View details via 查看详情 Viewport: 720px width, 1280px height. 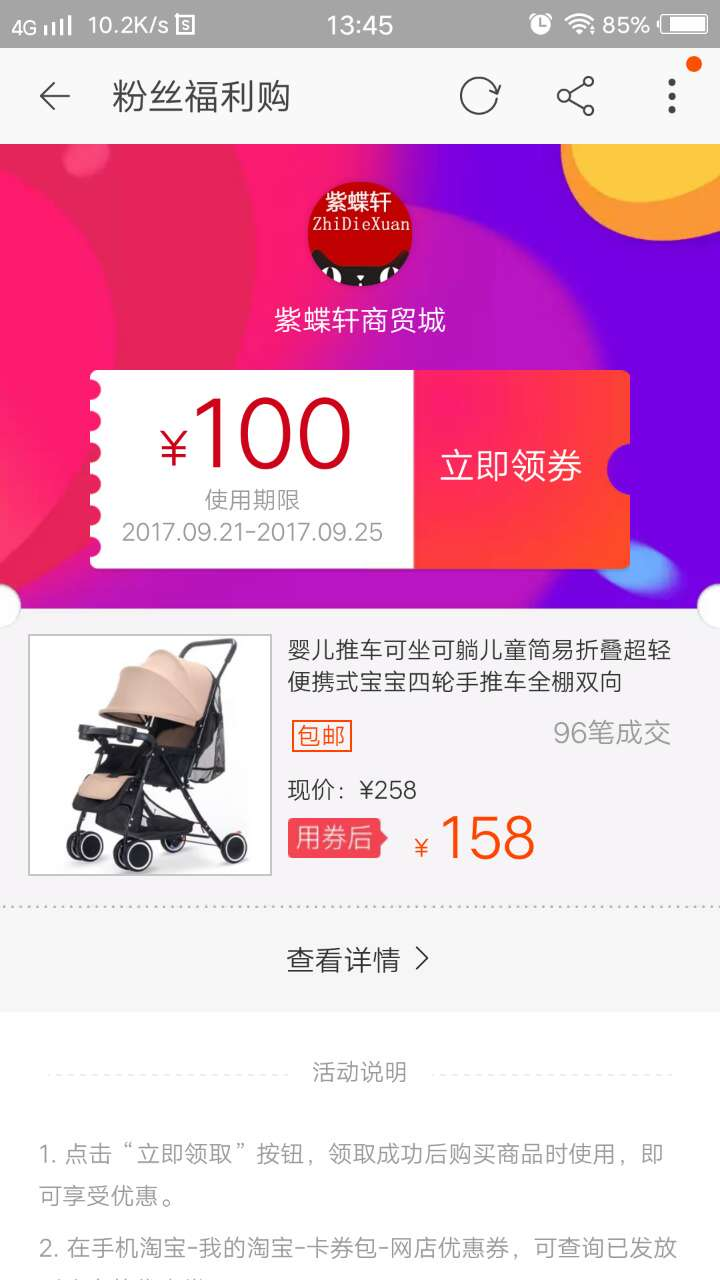(x=358, y=960)
